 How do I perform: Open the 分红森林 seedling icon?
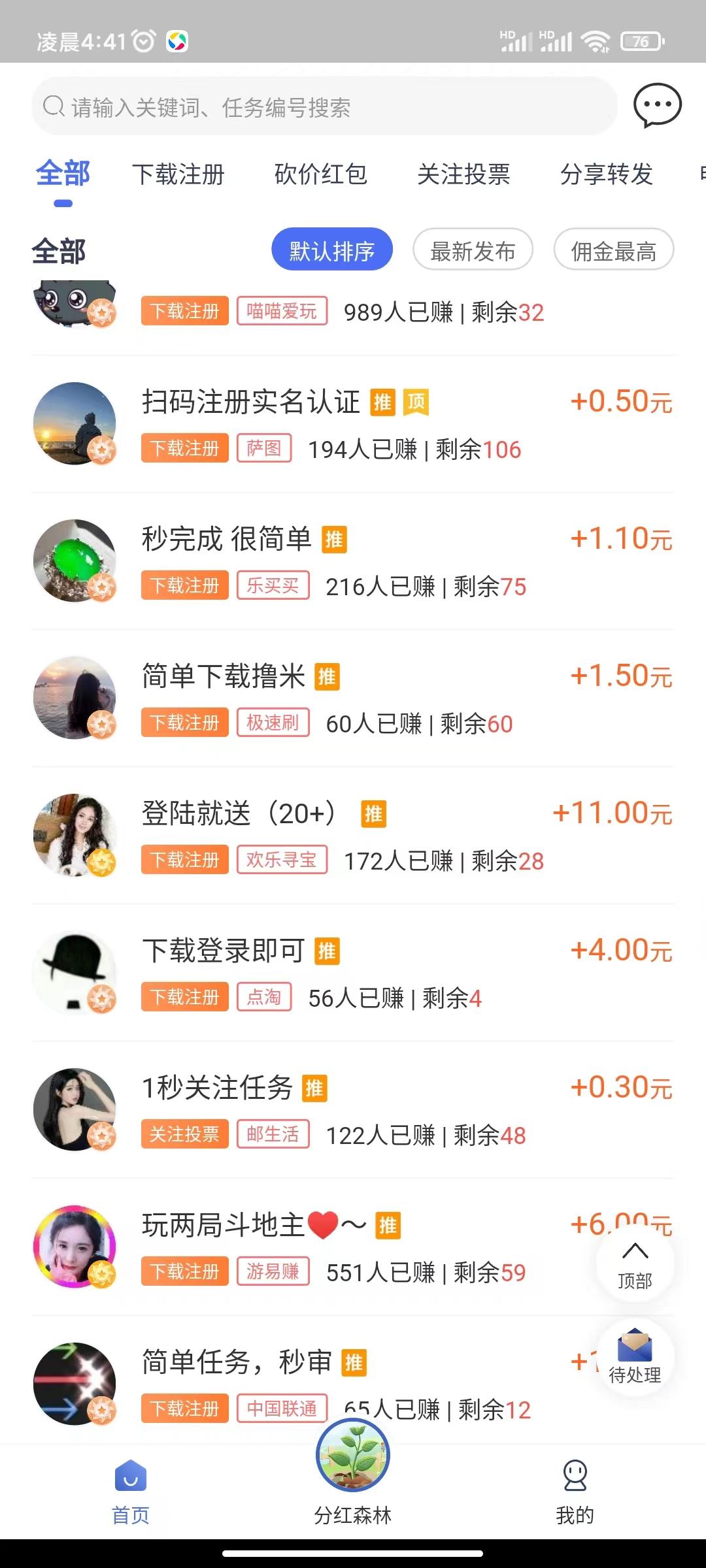[353, 1455]
